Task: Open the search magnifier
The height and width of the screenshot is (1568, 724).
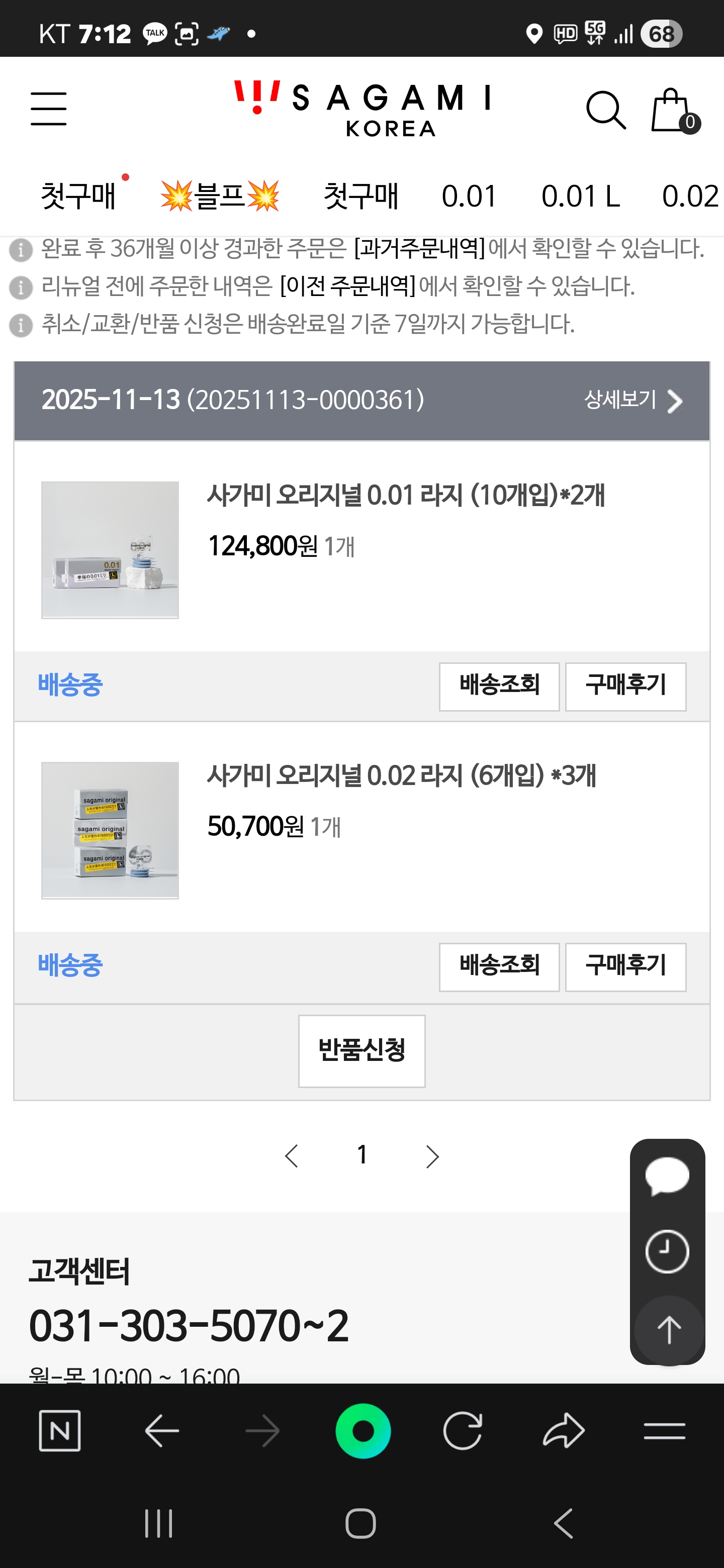Action: [x=605, y=110]
